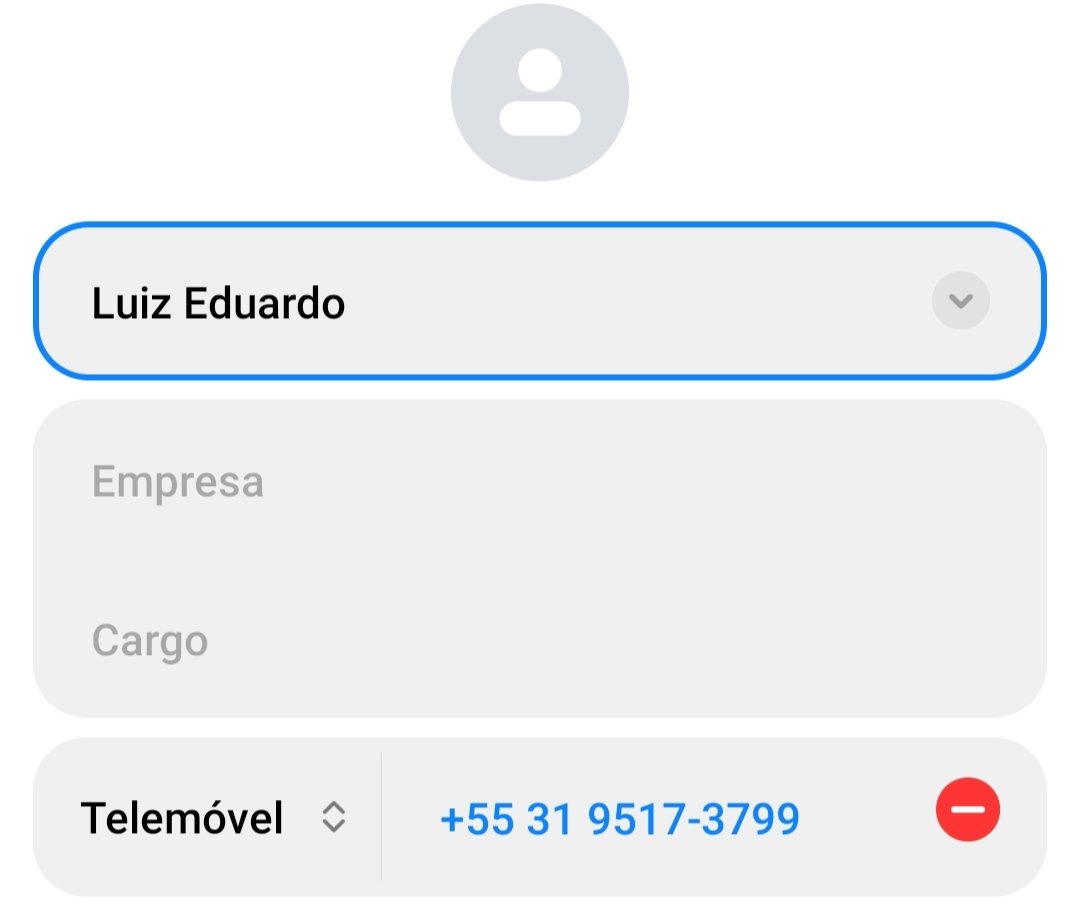Image resolution: width=1080 pixels, height=904 pixels.
Task: Remove the phone number with red minus
Action: tap(967, 809)
